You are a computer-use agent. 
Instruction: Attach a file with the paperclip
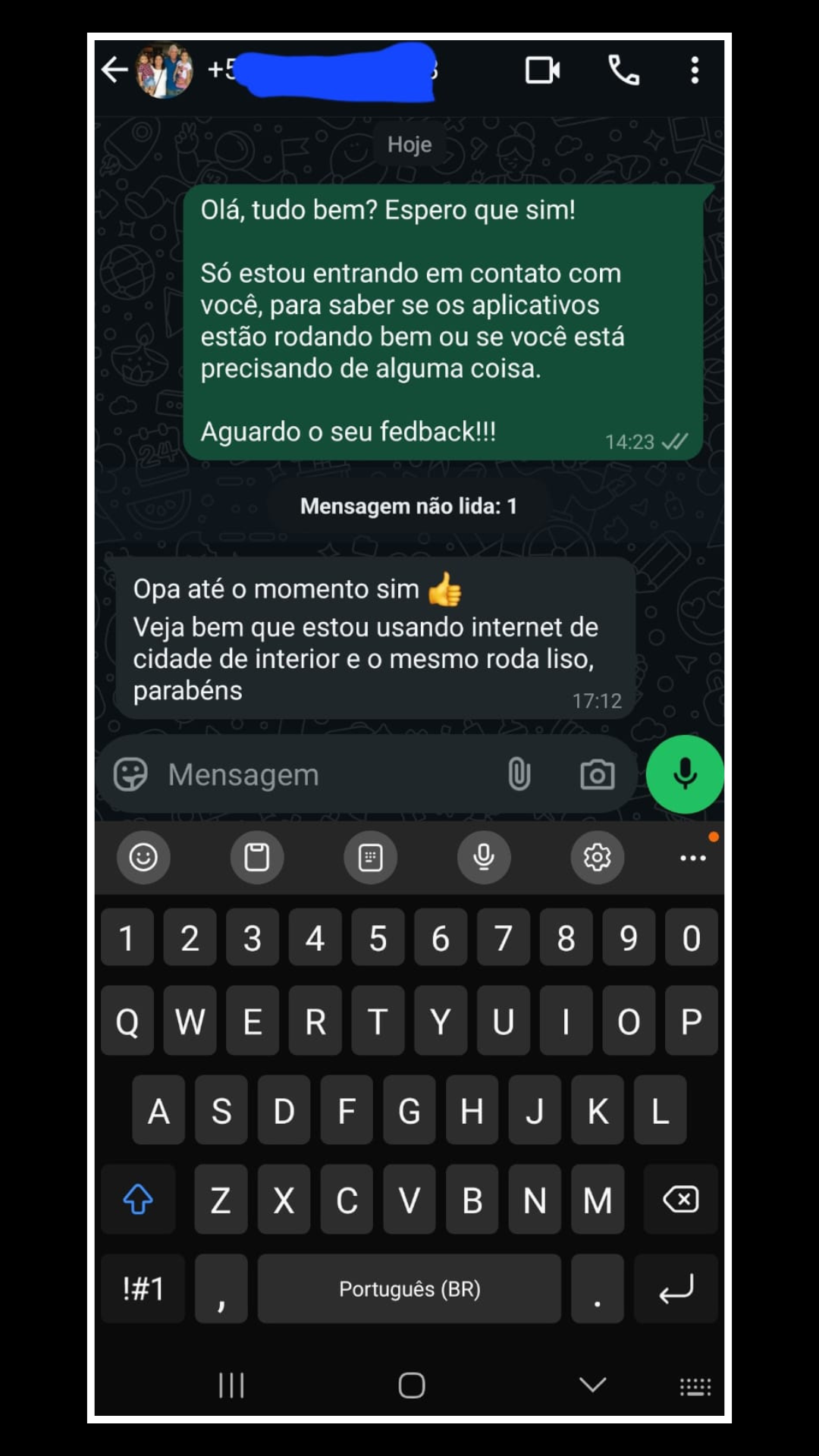point(519,775)
